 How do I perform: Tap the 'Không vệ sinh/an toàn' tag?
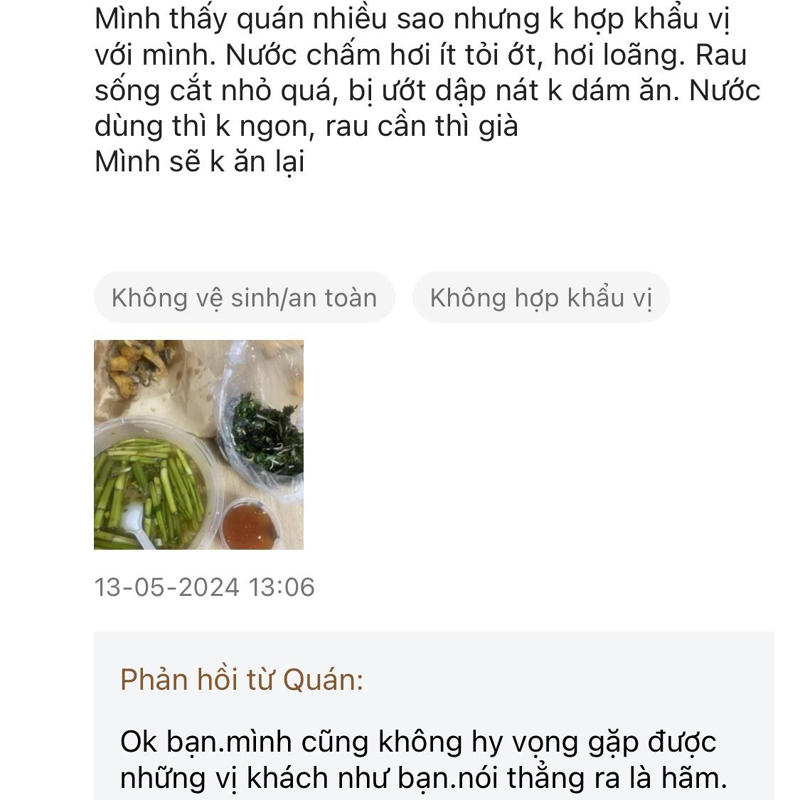point(244,297)
